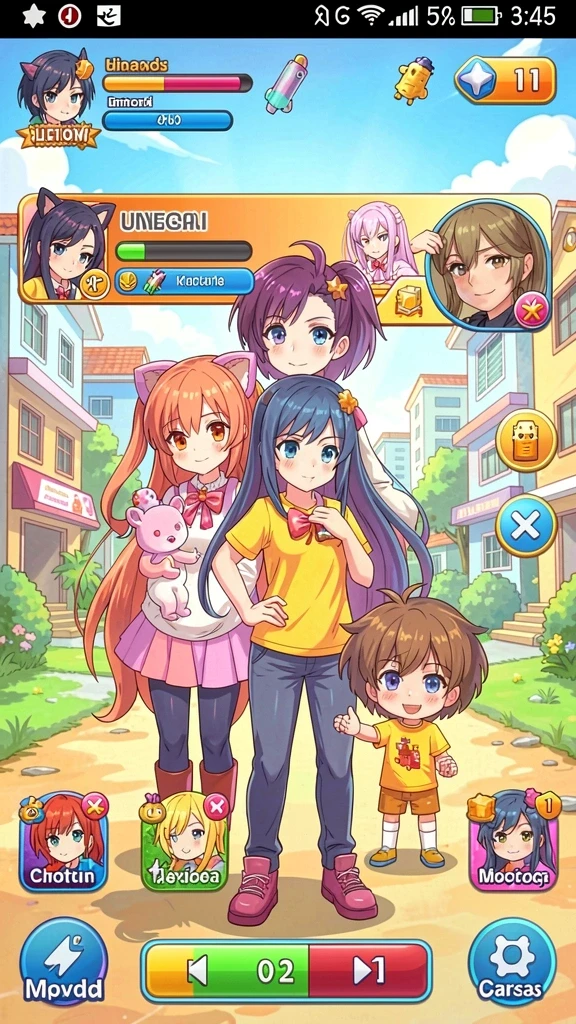Tap the right arrow in the red segment
The height and width of the screenshot is (1024, 576).
(x=370, y=971)
